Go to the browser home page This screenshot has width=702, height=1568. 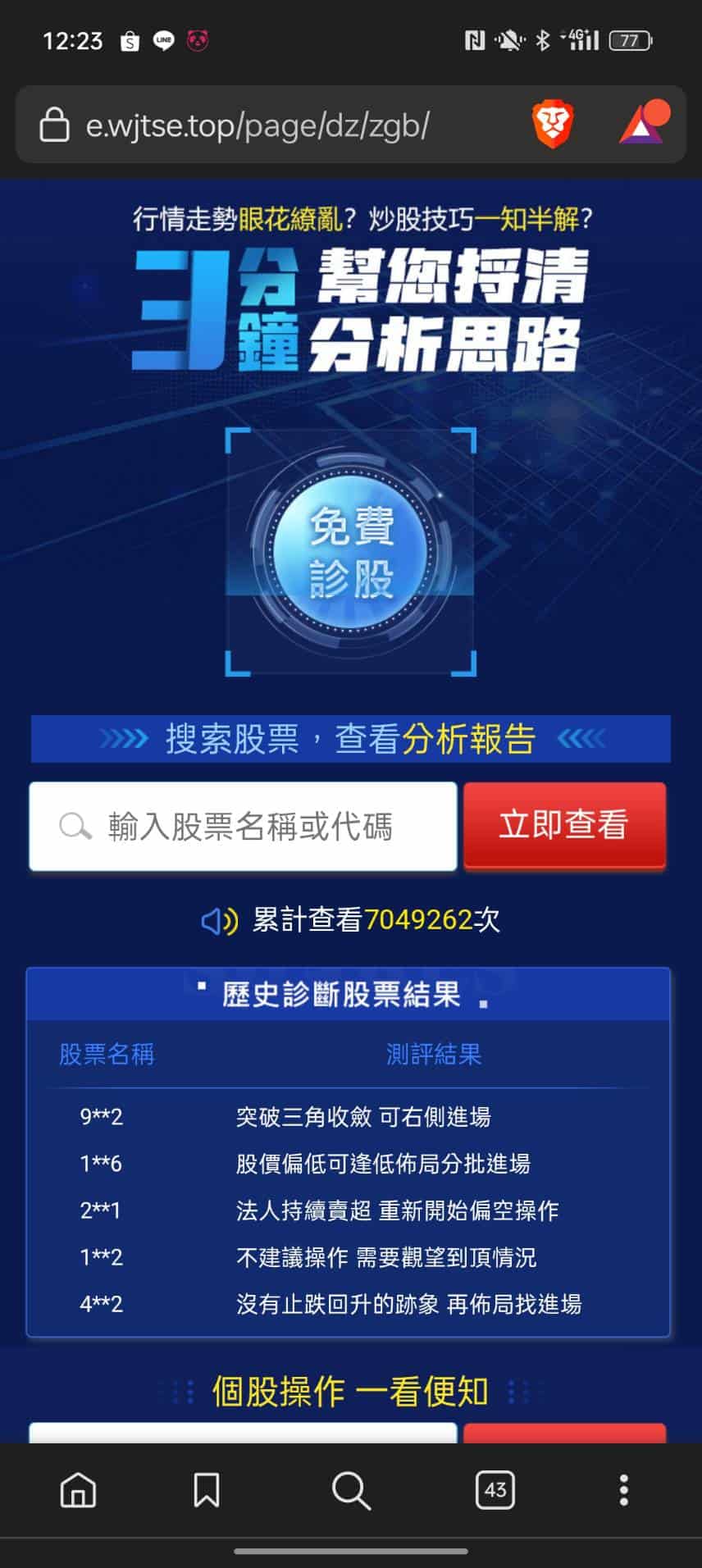tap(78, 1490)
